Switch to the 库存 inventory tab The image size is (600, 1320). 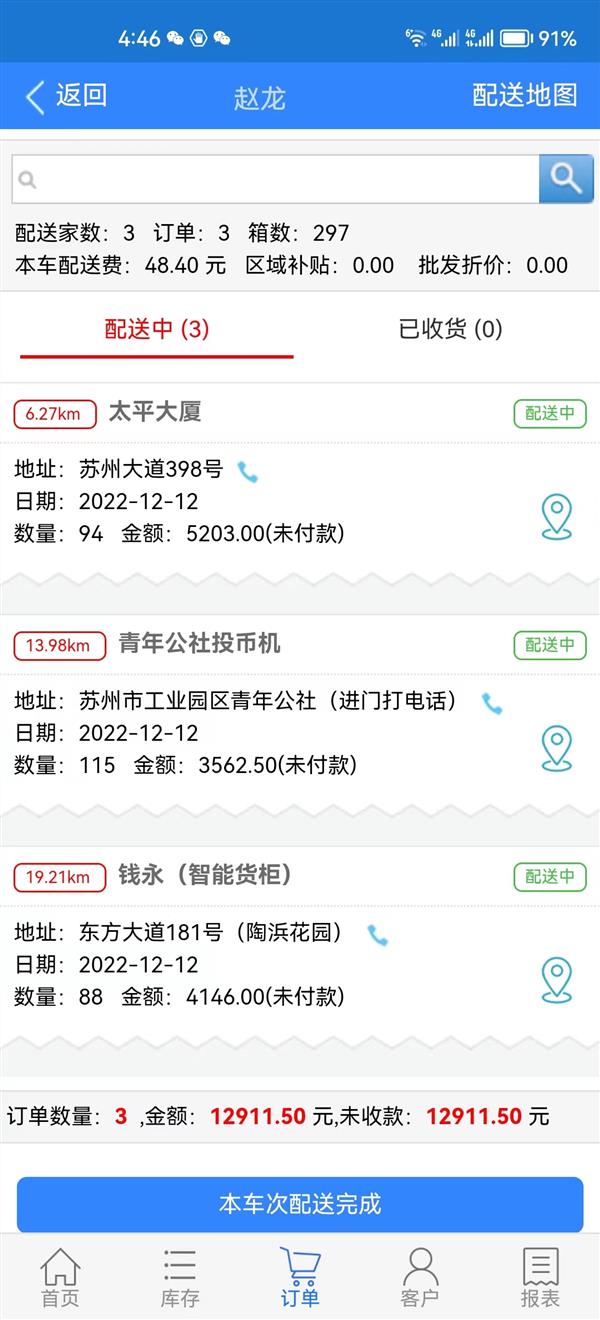[180, 1277]
